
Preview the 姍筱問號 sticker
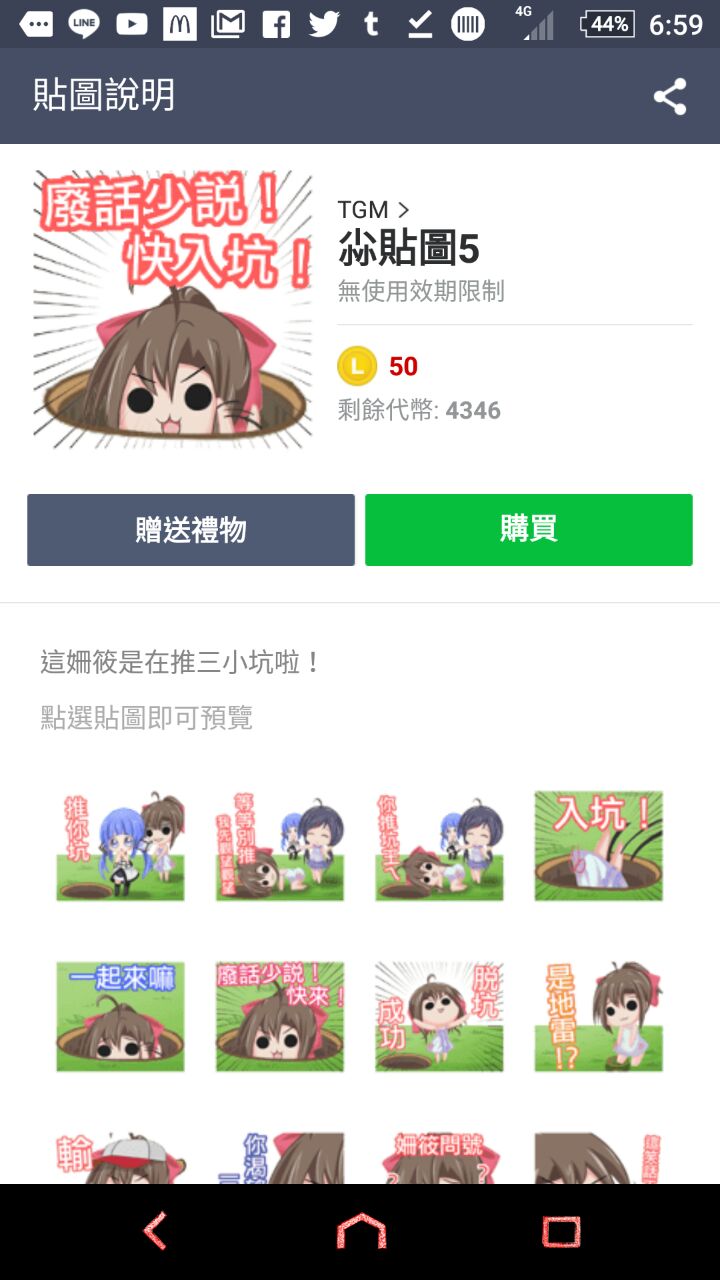click(439, 1158)
